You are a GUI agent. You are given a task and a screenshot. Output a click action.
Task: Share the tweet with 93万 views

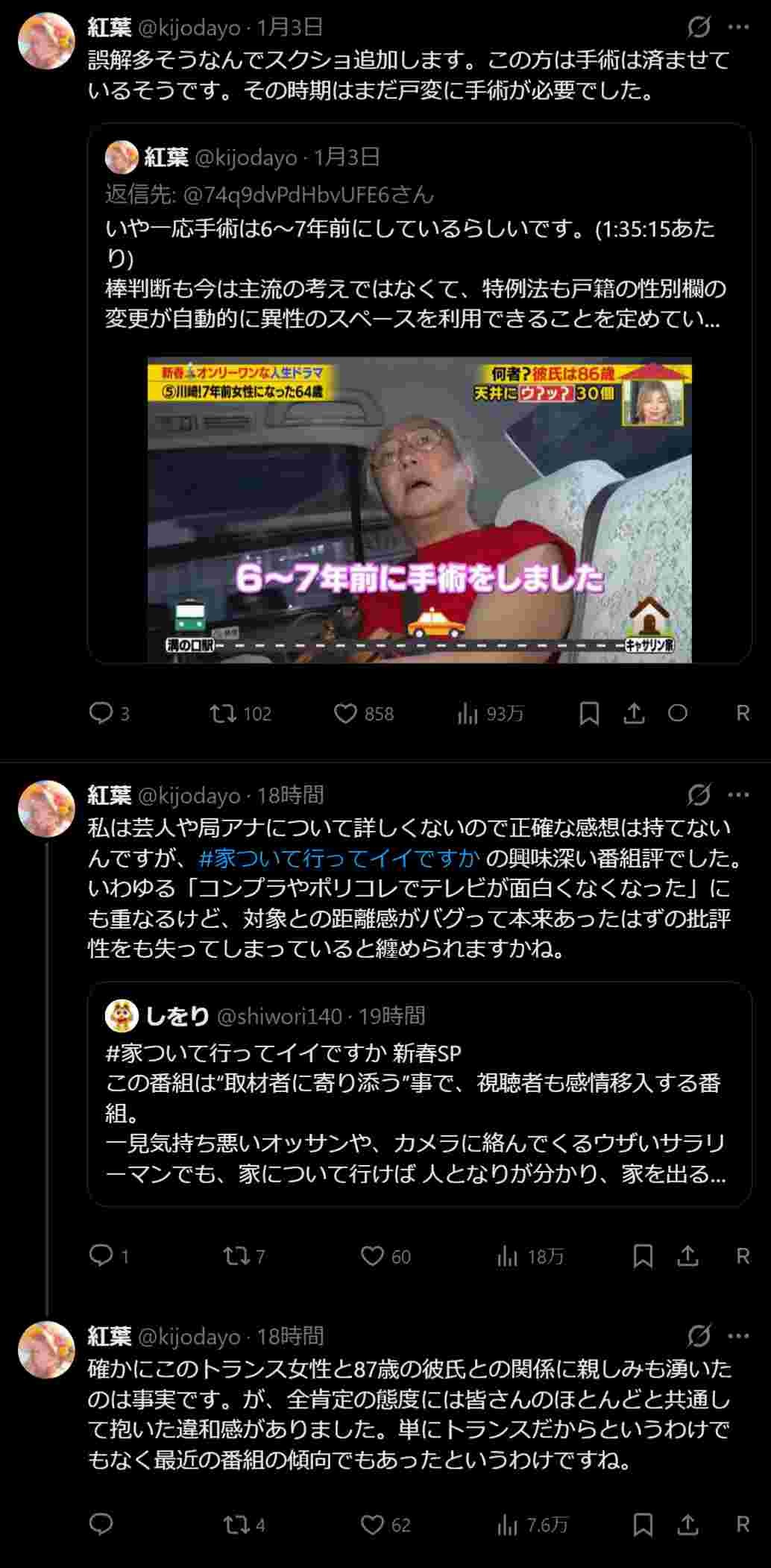point(634,714)
